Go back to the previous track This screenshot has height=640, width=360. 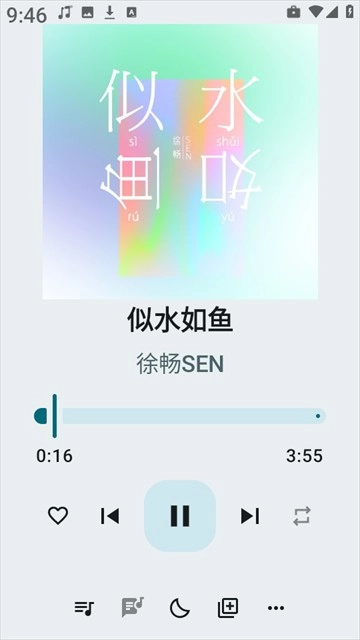point(110,516)
